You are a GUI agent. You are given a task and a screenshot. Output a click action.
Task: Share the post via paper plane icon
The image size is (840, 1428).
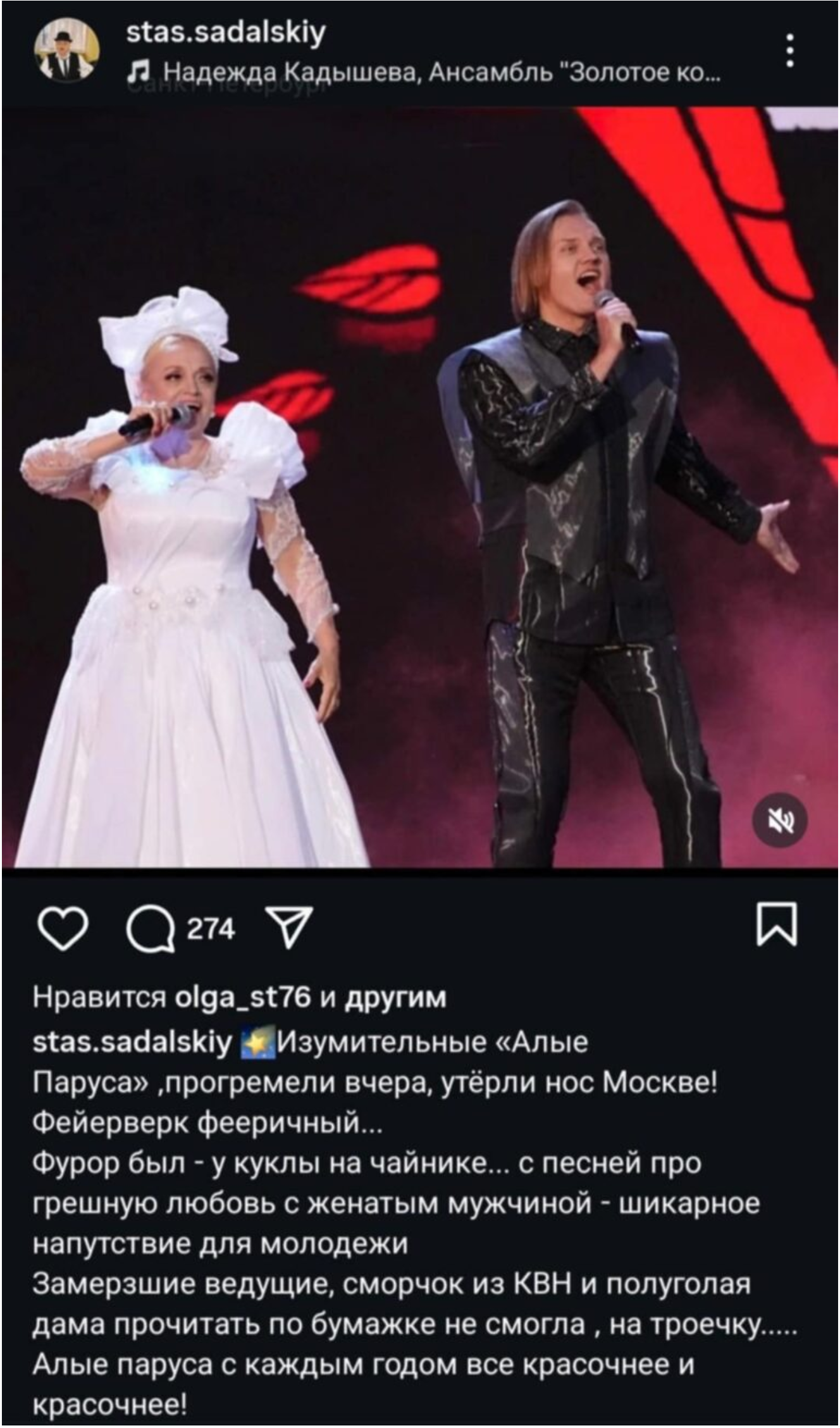pos(288,928)
